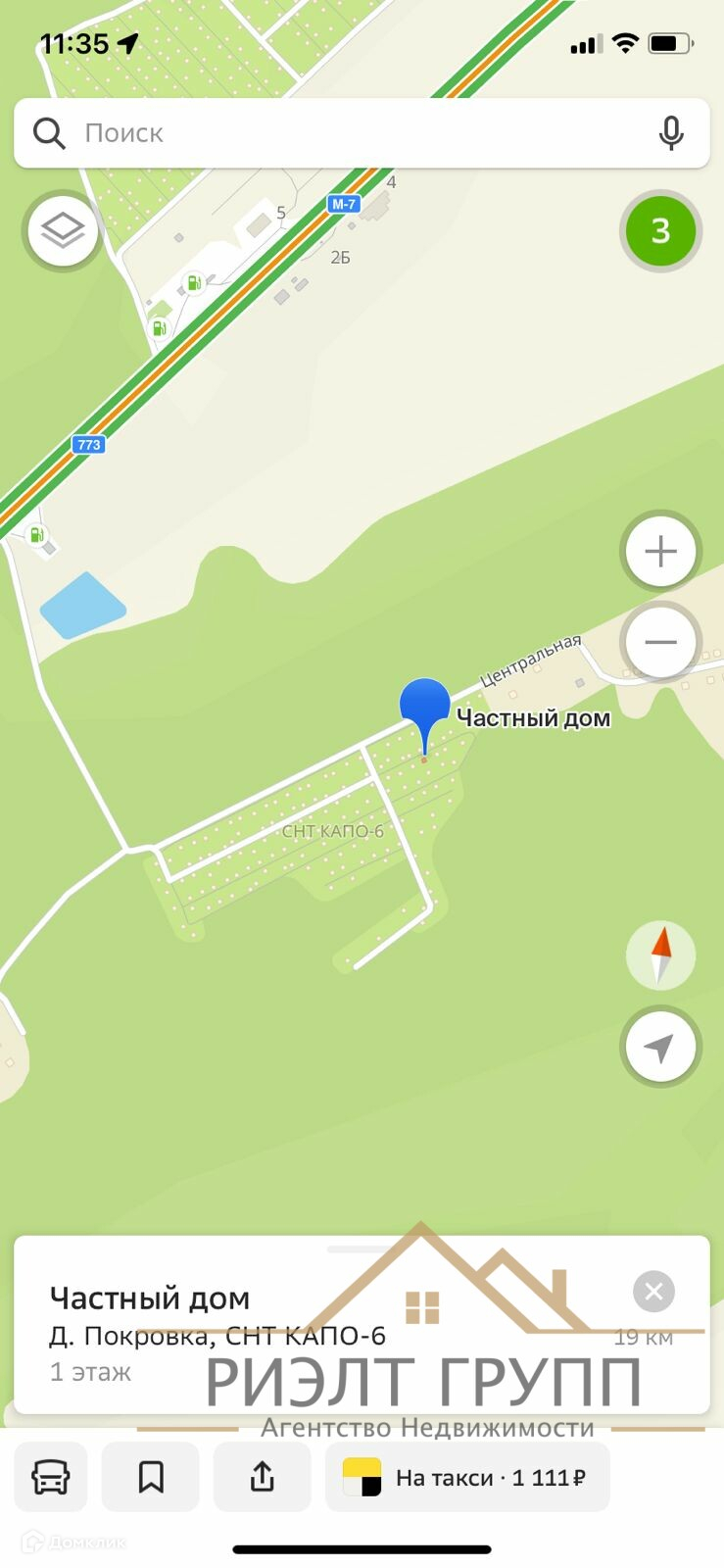Image resolution: width=724 pixels, height=1568 pixels.
Task: Build a car route to this place
Action: (51, 1477)
